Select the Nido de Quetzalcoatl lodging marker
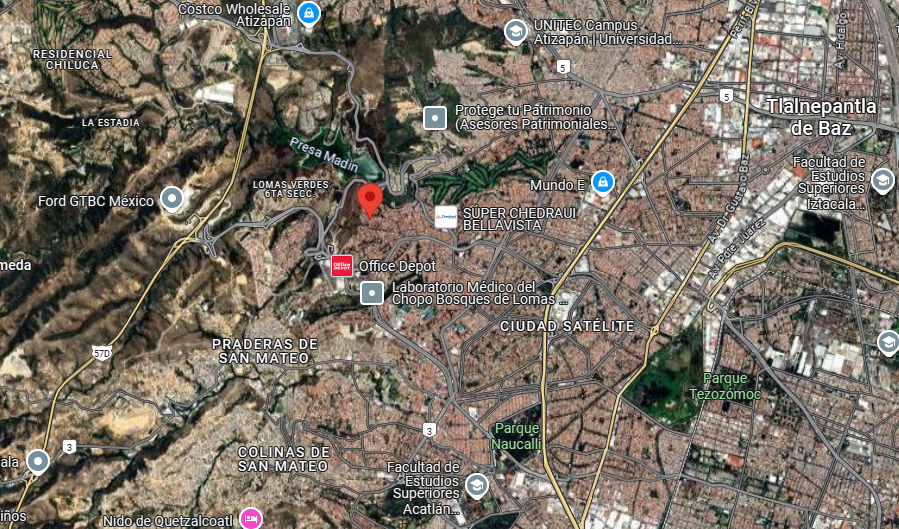 (x=251, y=518)
